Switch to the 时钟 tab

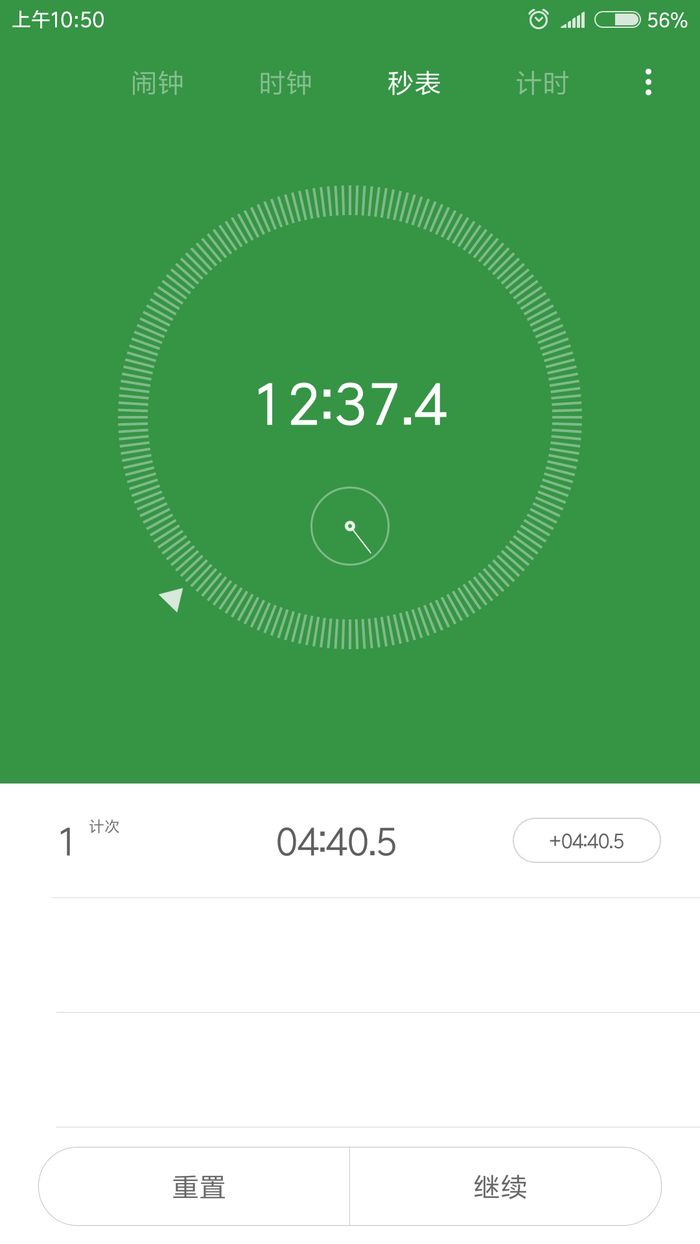(x=285, y=83)
